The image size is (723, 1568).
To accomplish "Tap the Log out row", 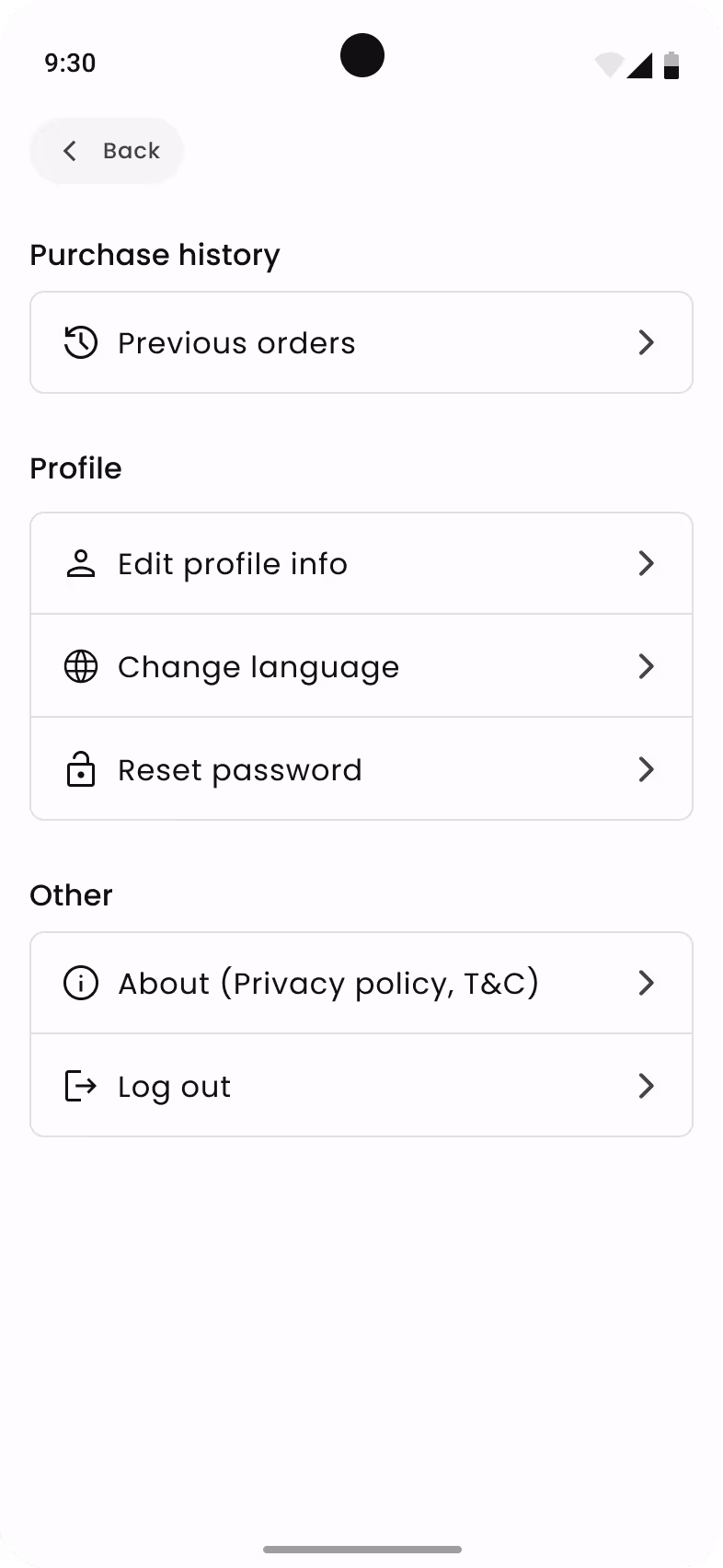I will [x=361, y=1086].
